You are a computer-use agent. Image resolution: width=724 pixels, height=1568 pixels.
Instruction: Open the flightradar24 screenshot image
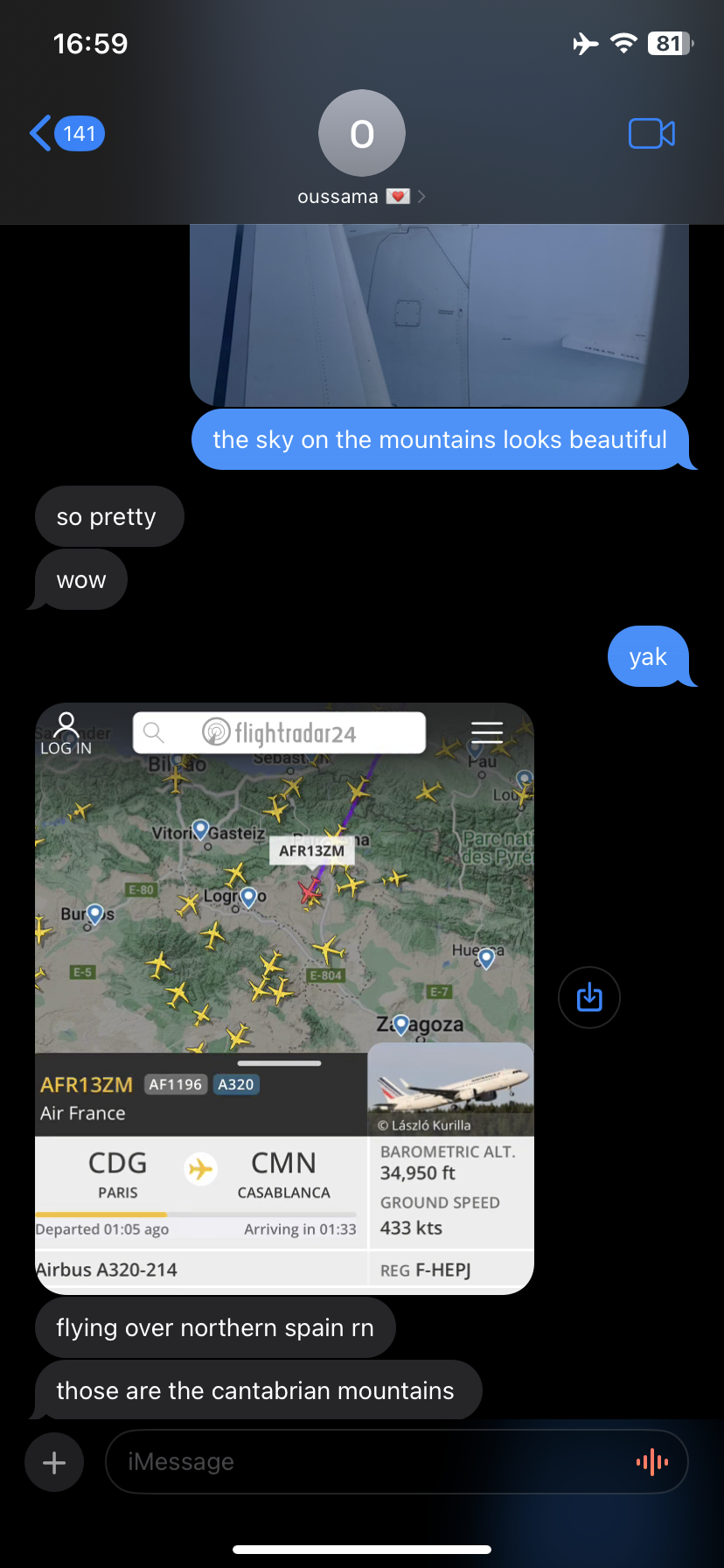click(x=284, y=997)
